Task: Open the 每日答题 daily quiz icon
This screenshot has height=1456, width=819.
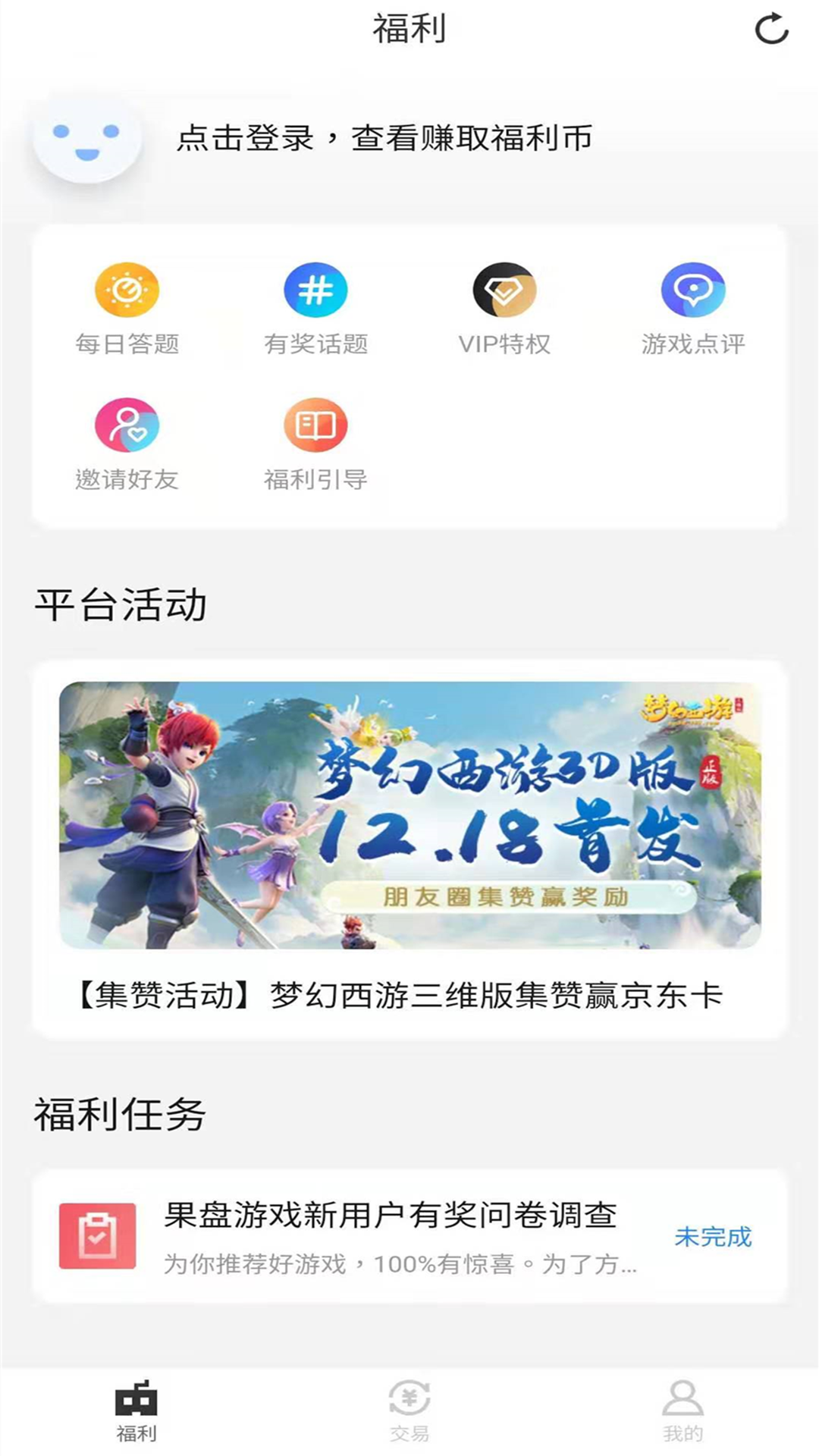Action: pos(127,290)
